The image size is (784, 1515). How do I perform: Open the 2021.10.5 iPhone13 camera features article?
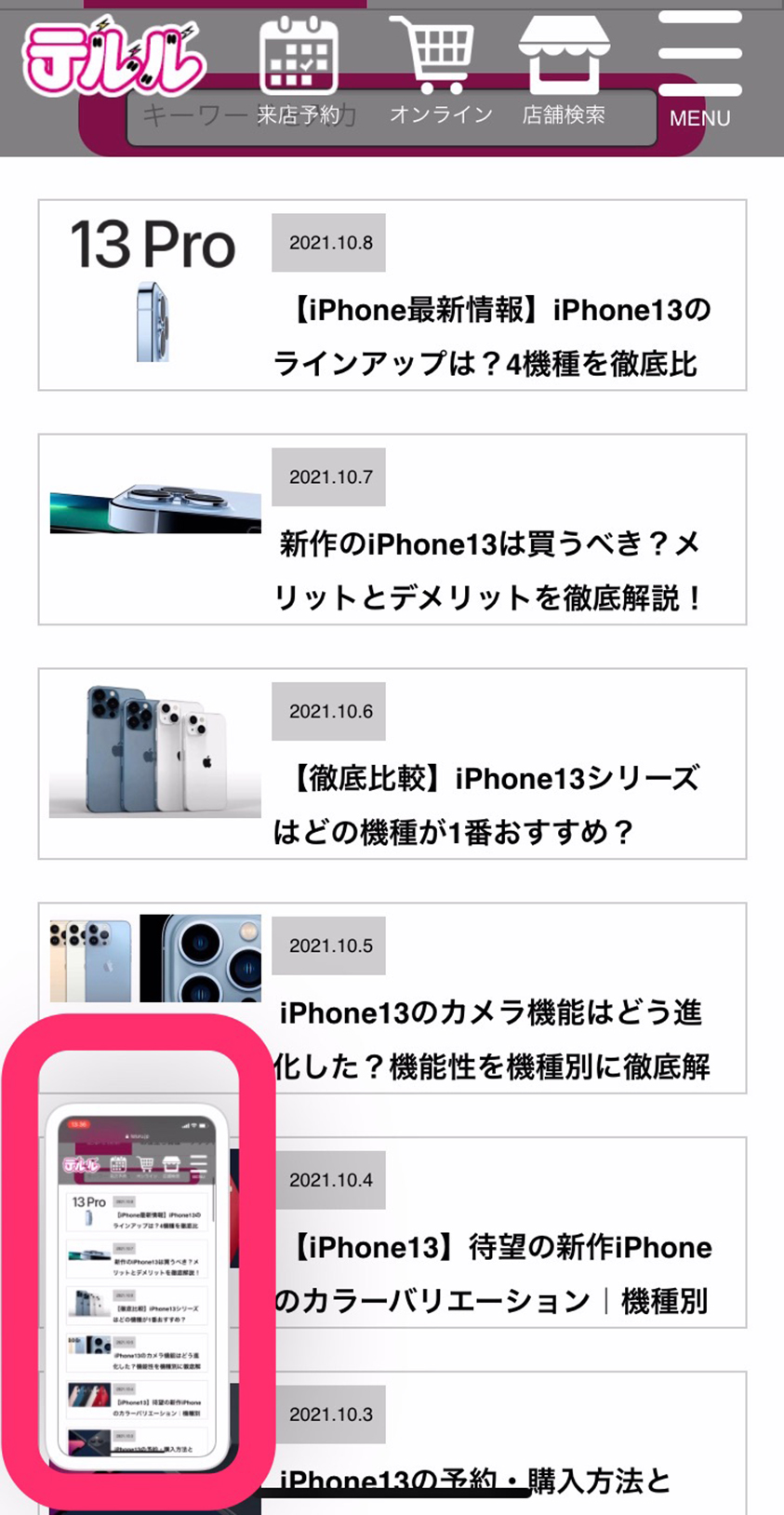click(x=491, y=1039)
